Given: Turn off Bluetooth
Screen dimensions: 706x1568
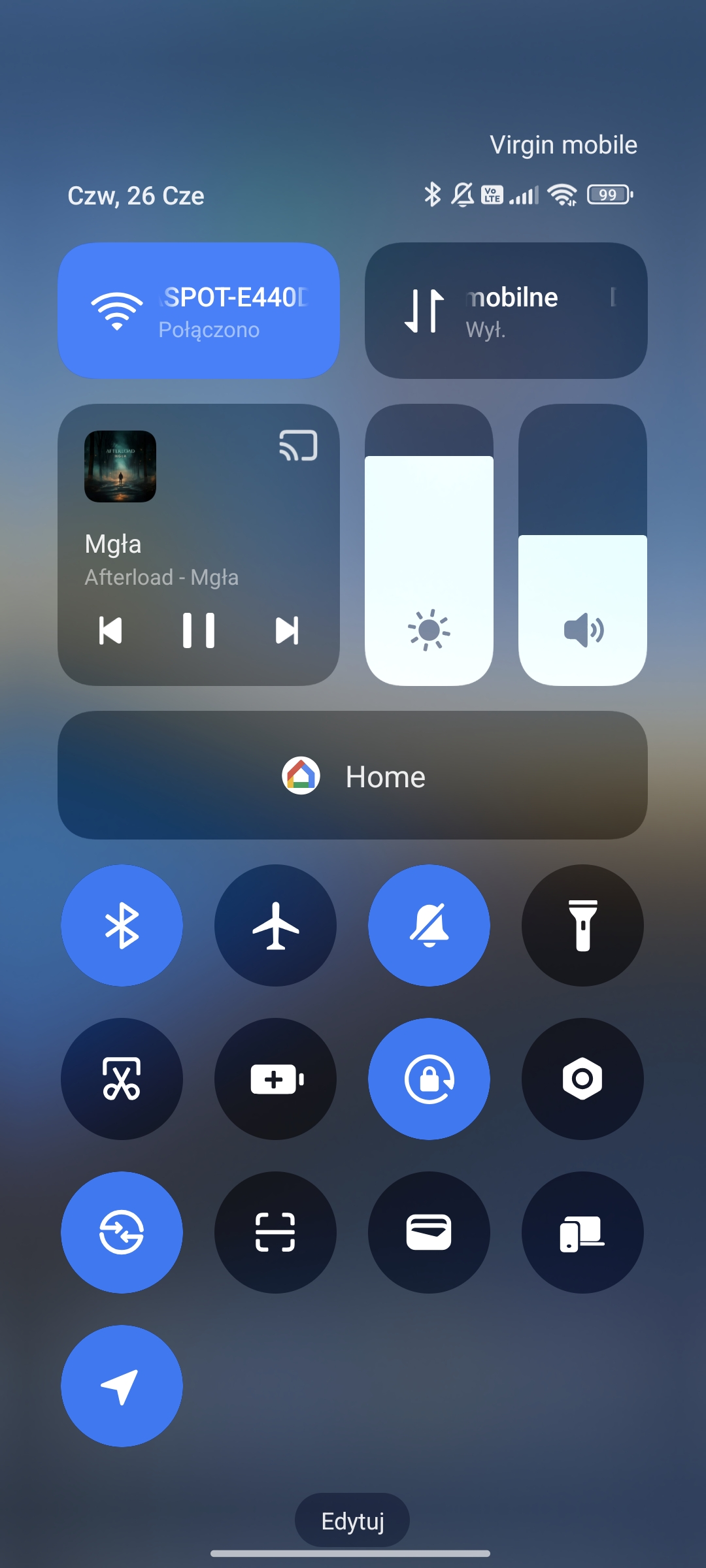Looking at the screenshot, I should (x=122, y=926).
